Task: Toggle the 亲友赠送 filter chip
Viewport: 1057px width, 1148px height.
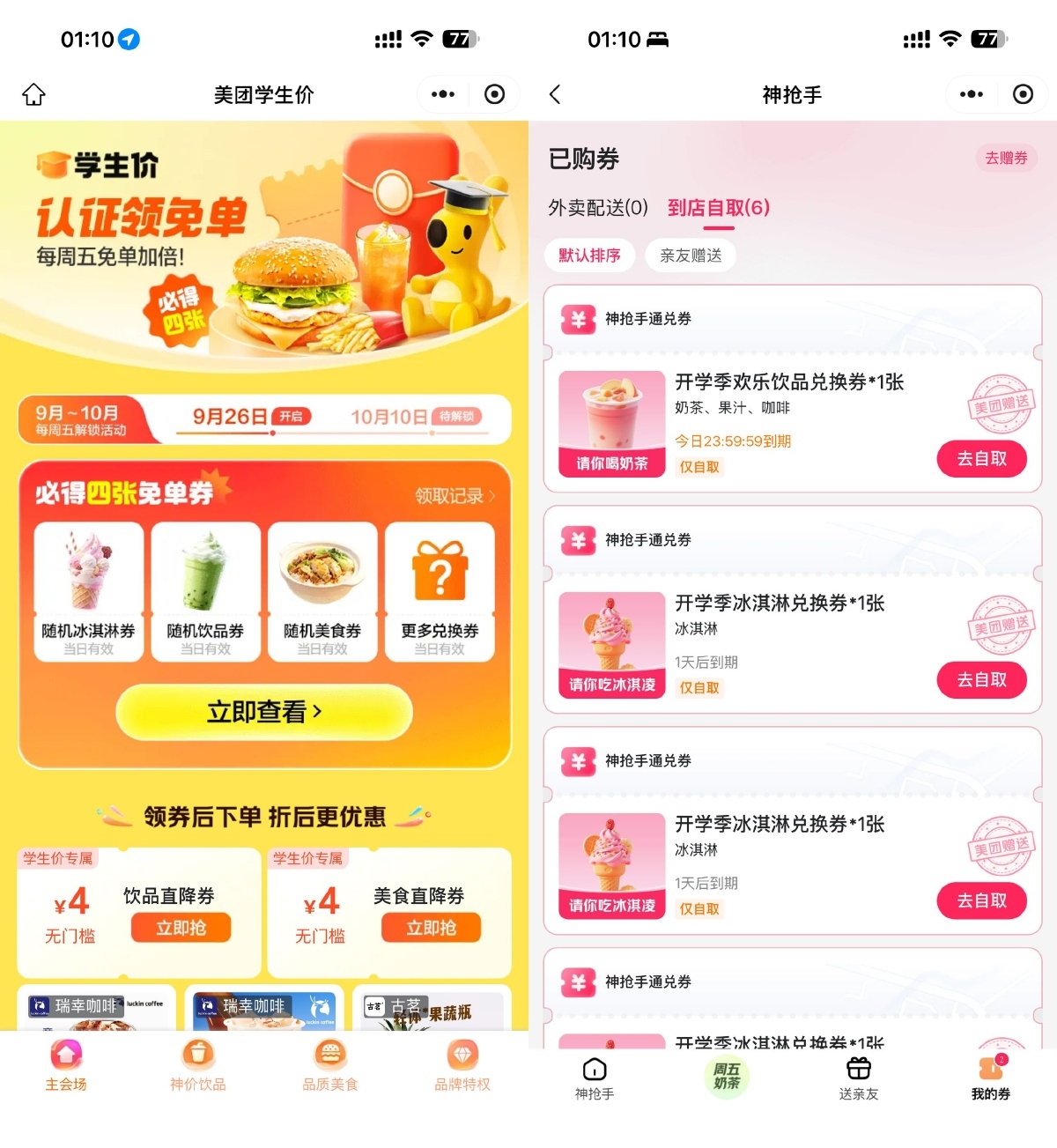Action: (691, 256)
